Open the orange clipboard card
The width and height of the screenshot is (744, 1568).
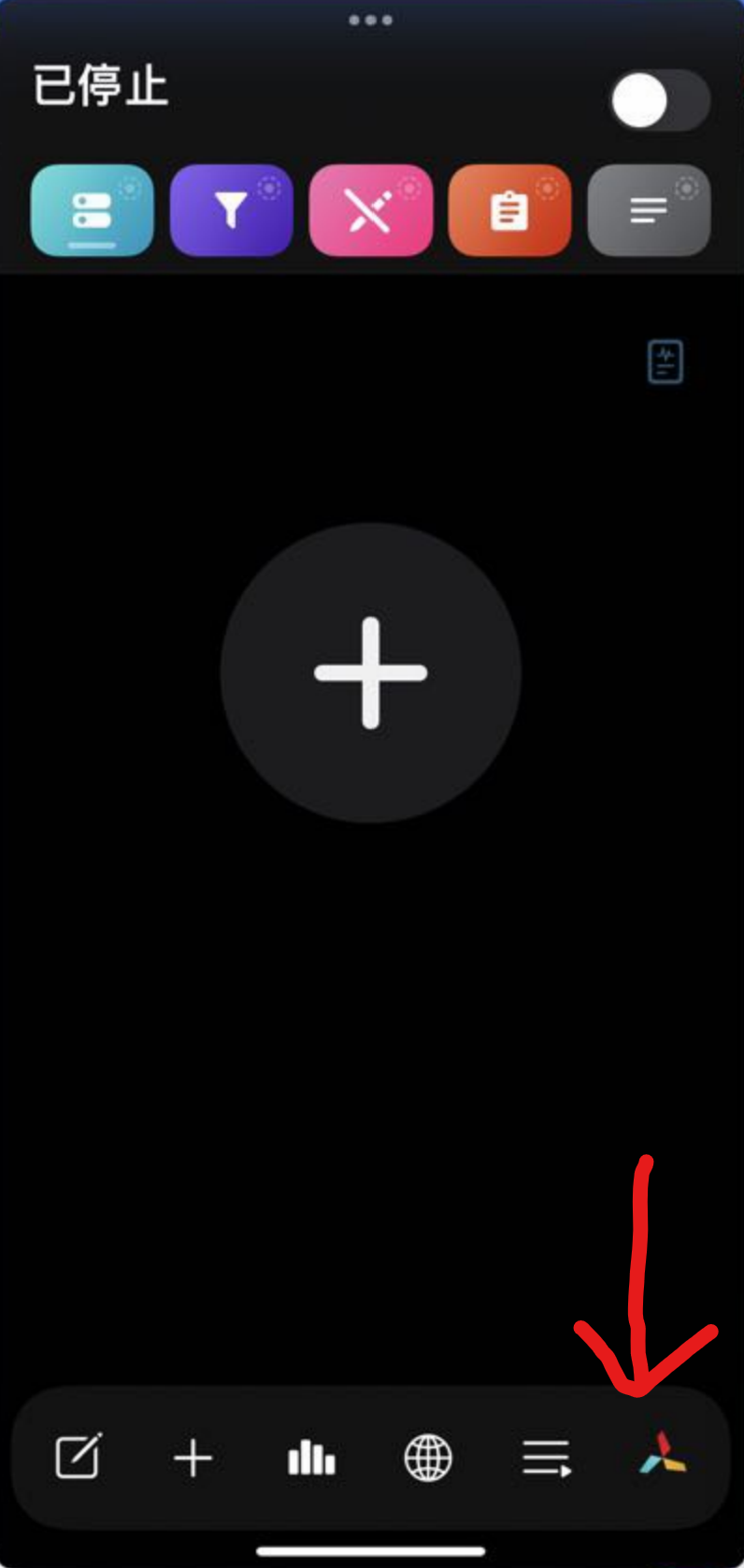(x=509, y=210)
